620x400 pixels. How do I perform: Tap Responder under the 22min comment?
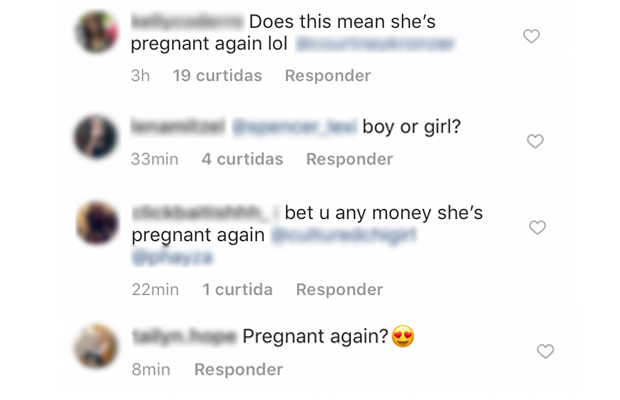click(339, 289)
